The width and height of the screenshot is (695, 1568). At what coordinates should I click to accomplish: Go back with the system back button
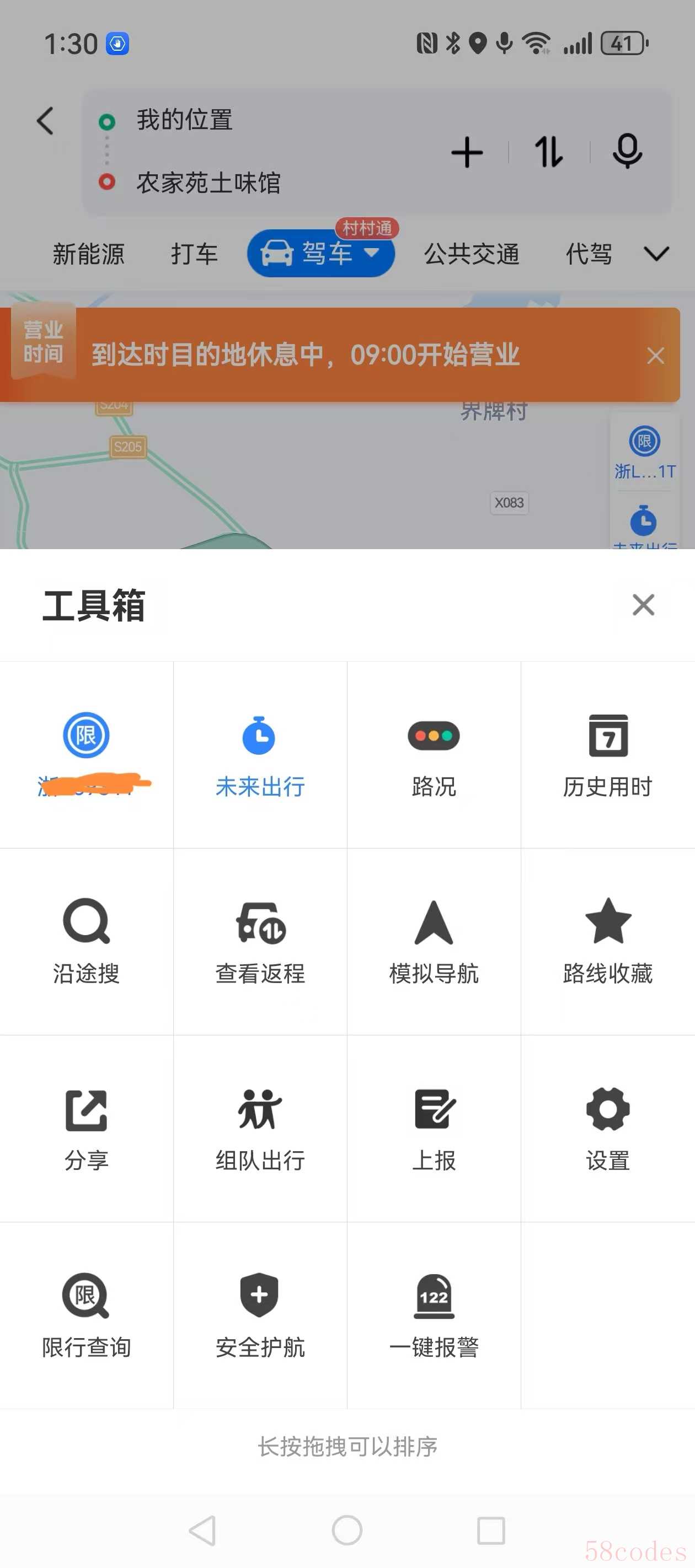click(203, 1531)
